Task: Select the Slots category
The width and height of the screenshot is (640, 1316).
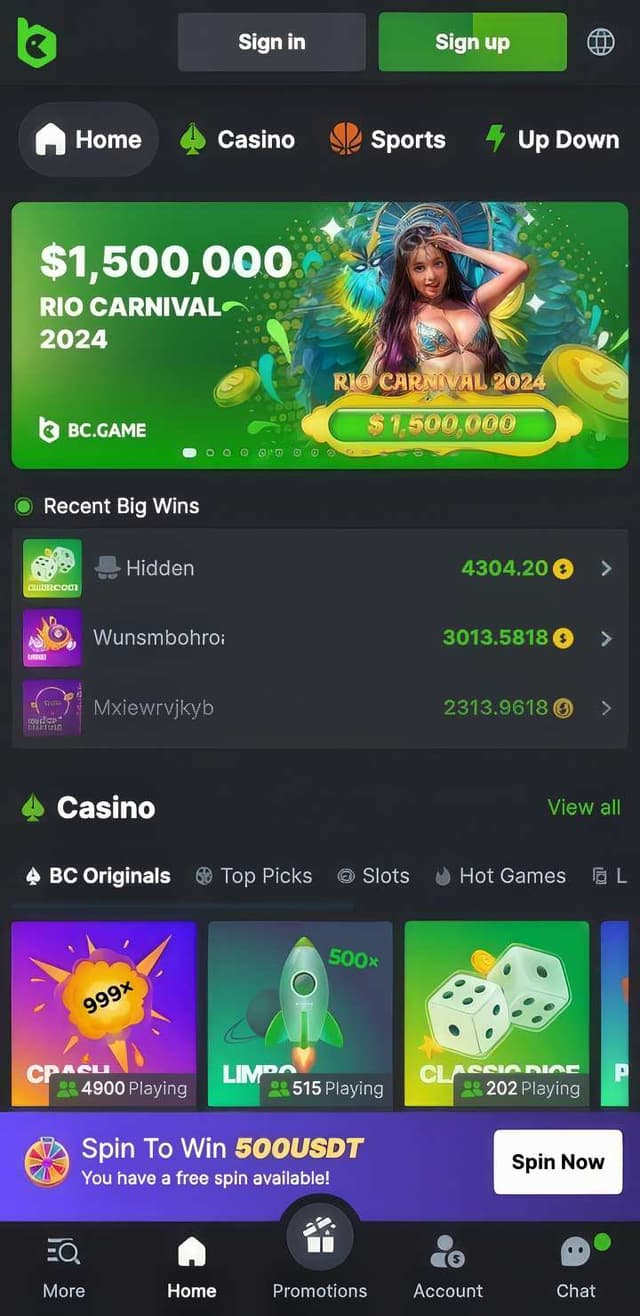Action: [373, 876]
